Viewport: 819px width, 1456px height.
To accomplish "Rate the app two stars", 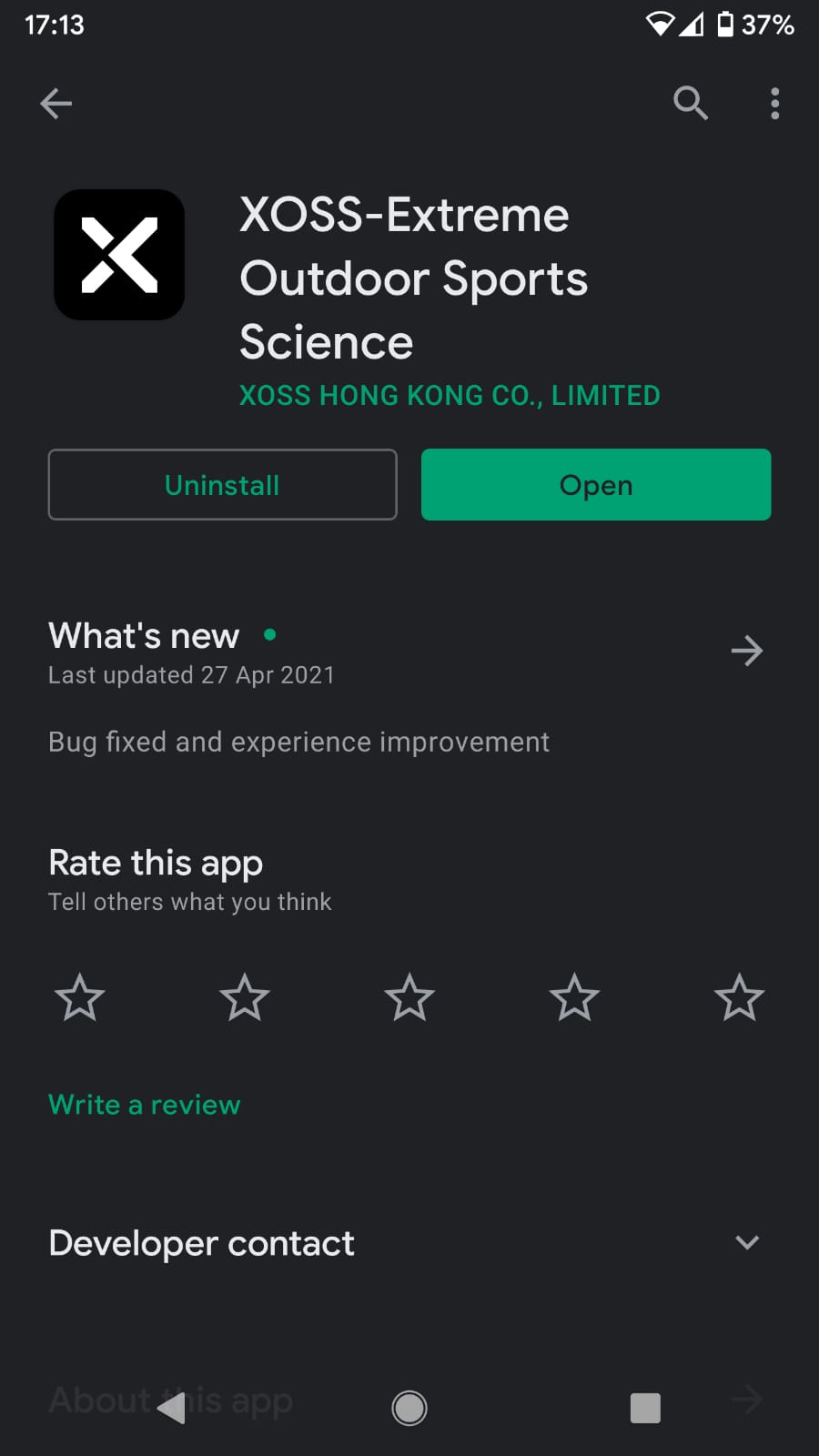I will [x=245, y=997].
